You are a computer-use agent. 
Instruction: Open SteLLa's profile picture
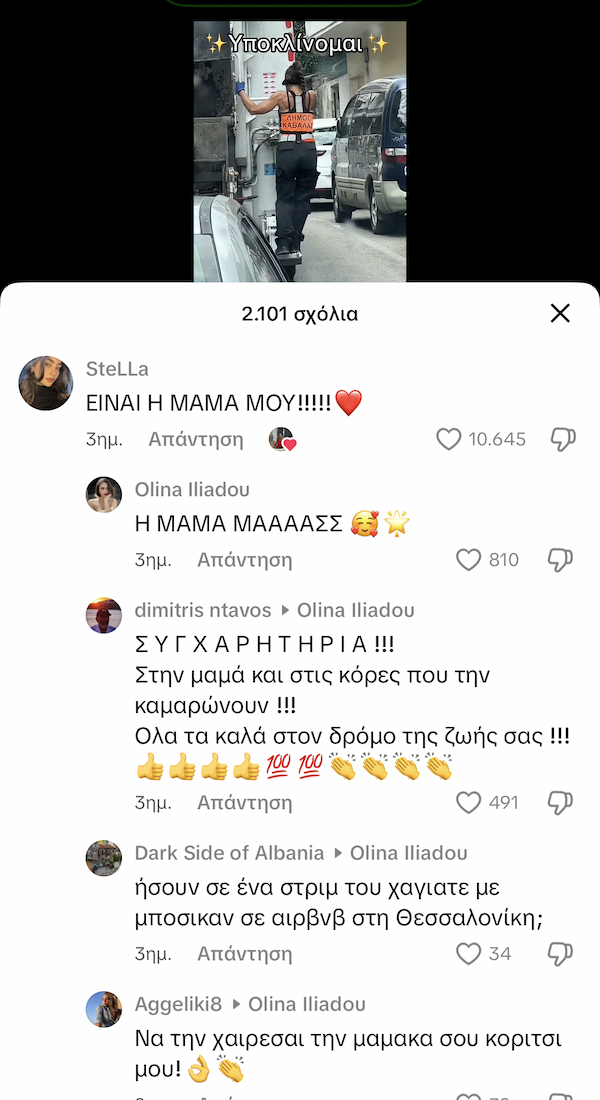(x=46, y=383)
